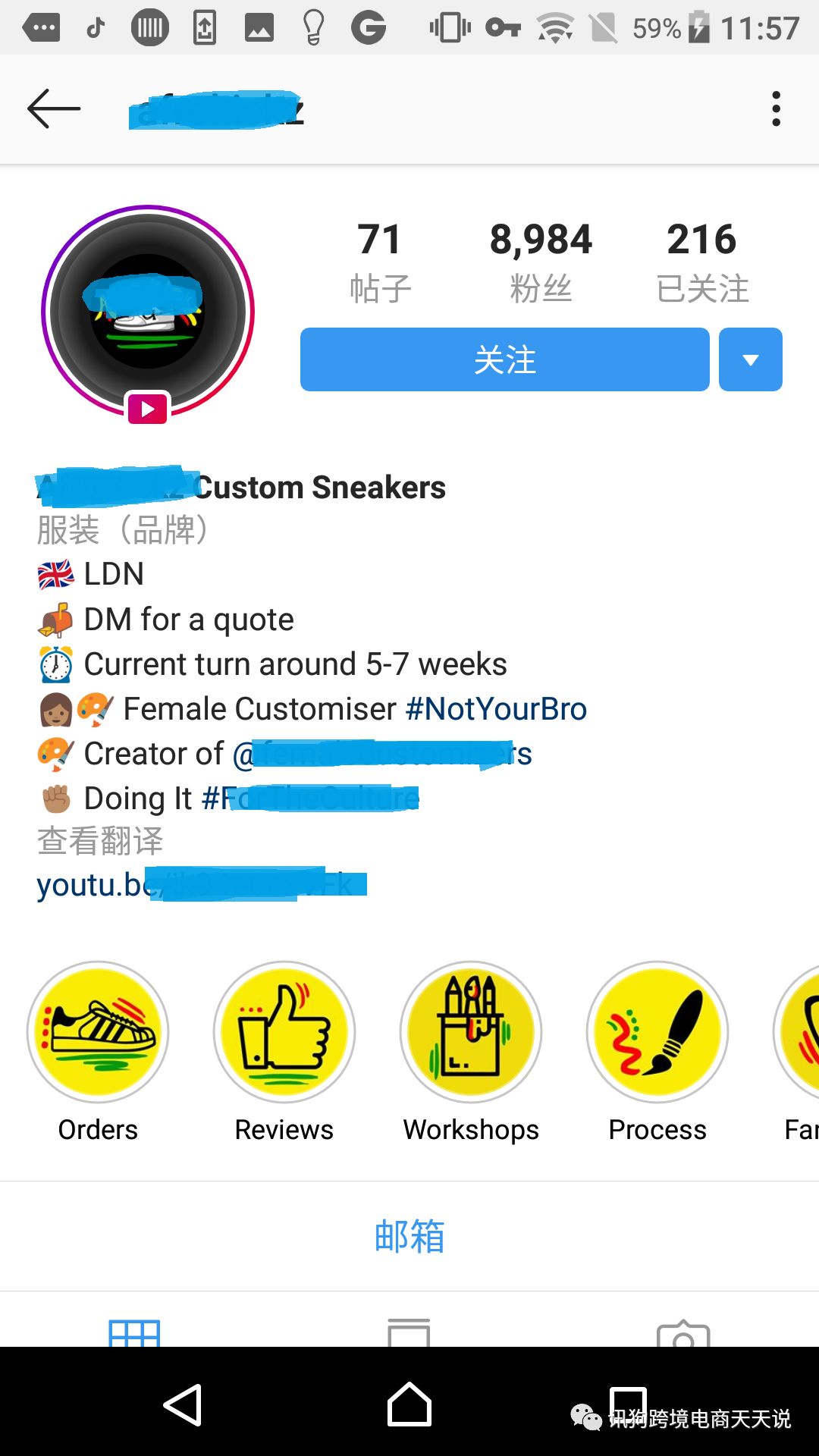Open the Workshops story highlight
819x1456 pixels.
[x=471, y=1032]
